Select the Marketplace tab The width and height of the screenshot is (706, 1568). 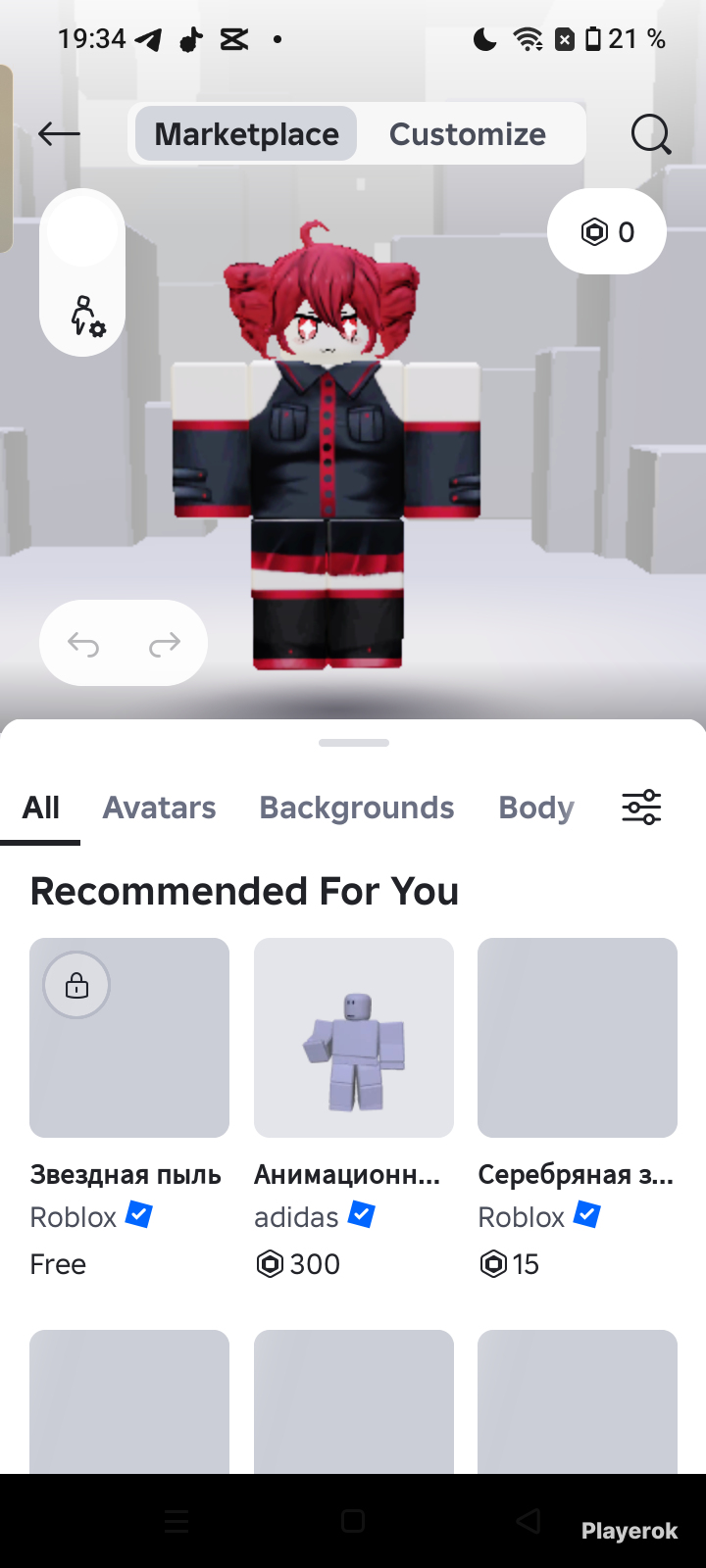tap(246, 134)
